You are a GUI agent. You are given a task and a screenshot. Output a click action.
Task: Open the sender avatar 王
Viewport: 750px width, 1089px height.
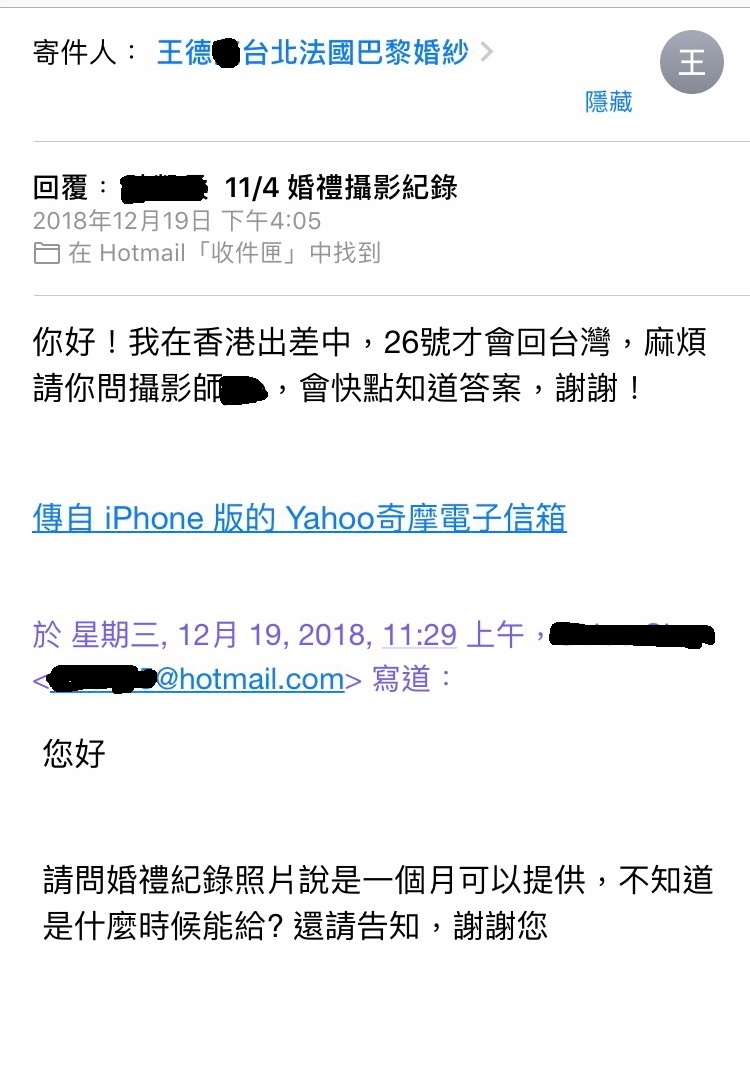[x=691, y=62]
